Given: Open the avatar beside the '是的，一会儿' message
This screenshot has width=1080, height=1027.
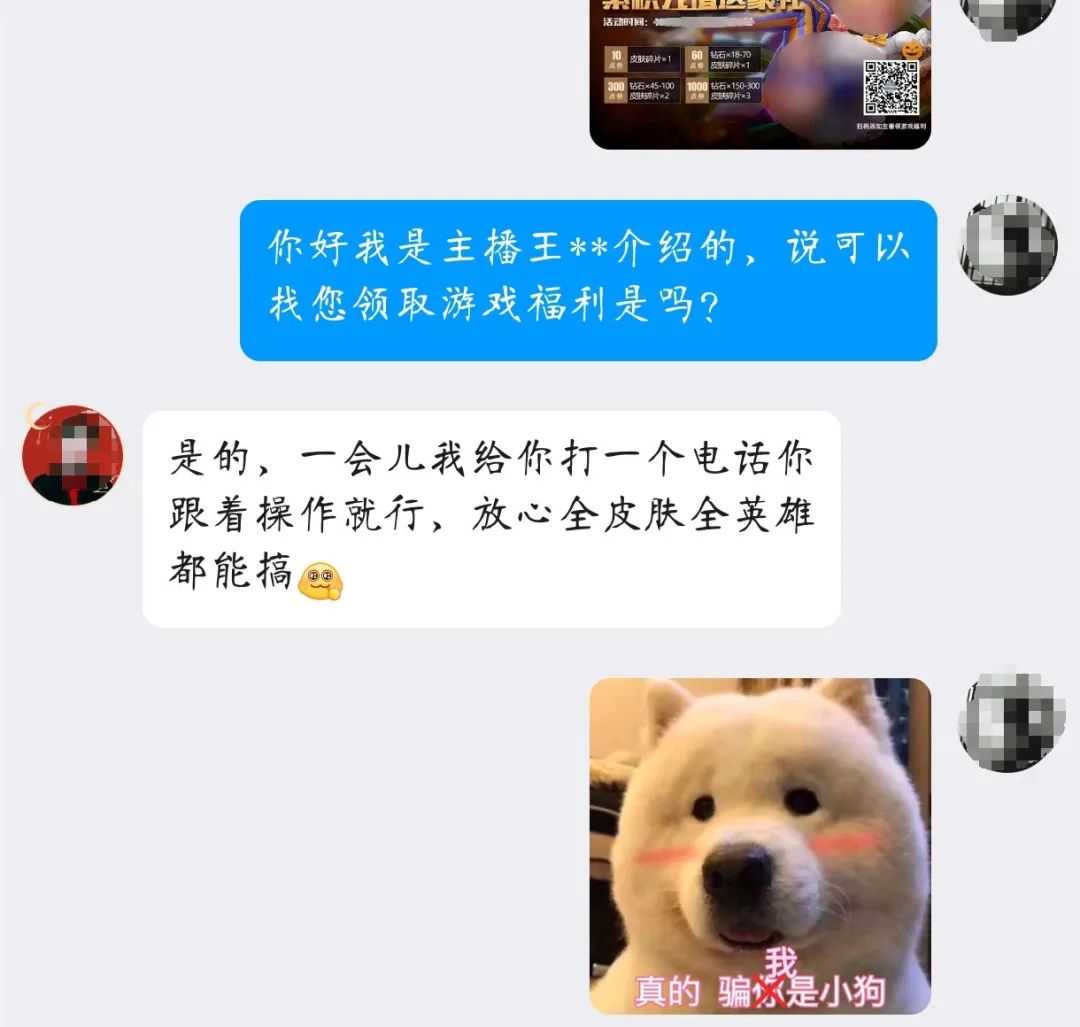Looking at the screenshot, I should coord(72,455).
